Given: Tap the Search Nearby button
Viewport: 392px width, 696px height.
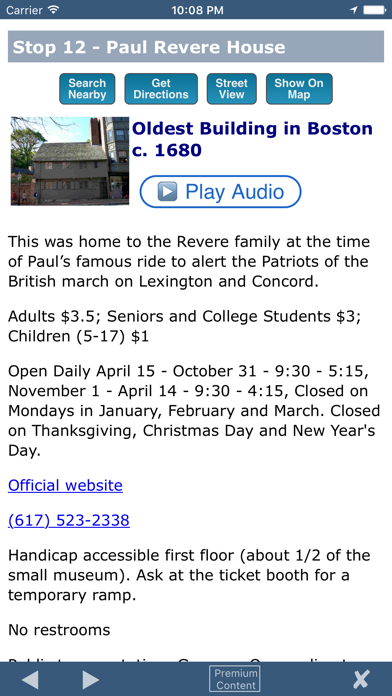Looking at the screenshot, I should (x=87, y=89).
